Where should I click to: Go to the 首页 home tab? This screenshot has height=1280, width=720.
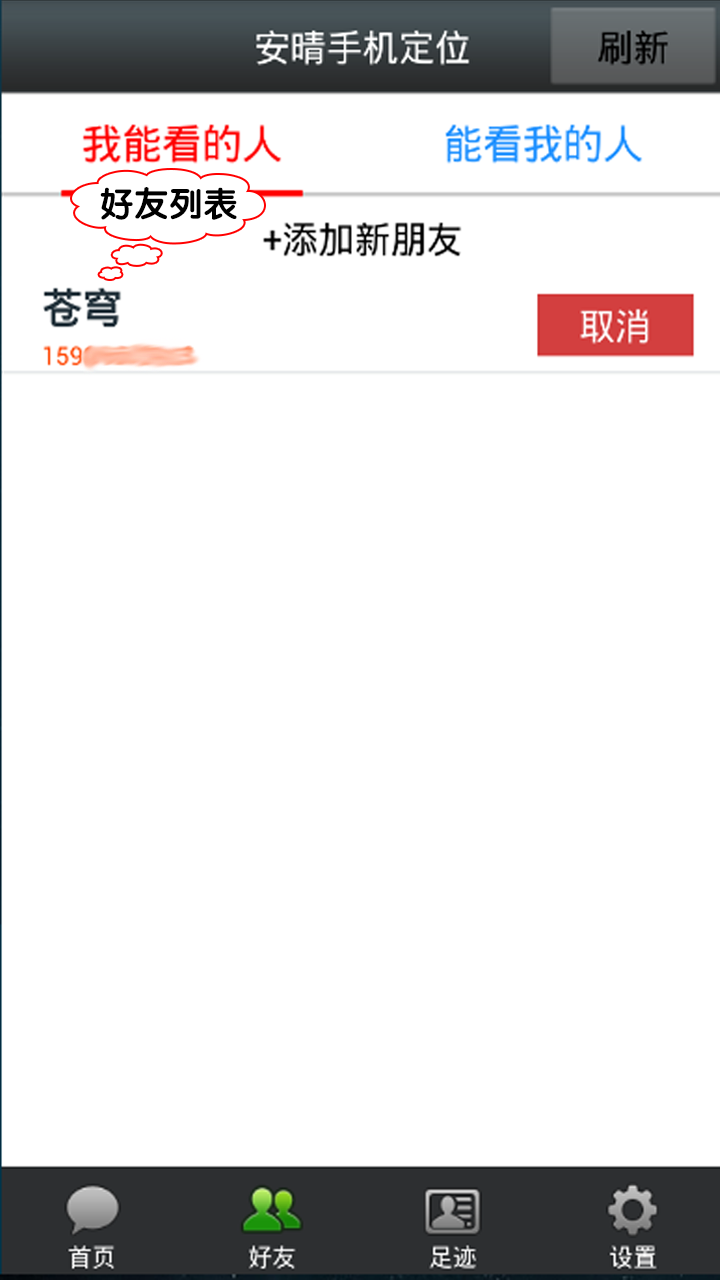coord(91,1227)
